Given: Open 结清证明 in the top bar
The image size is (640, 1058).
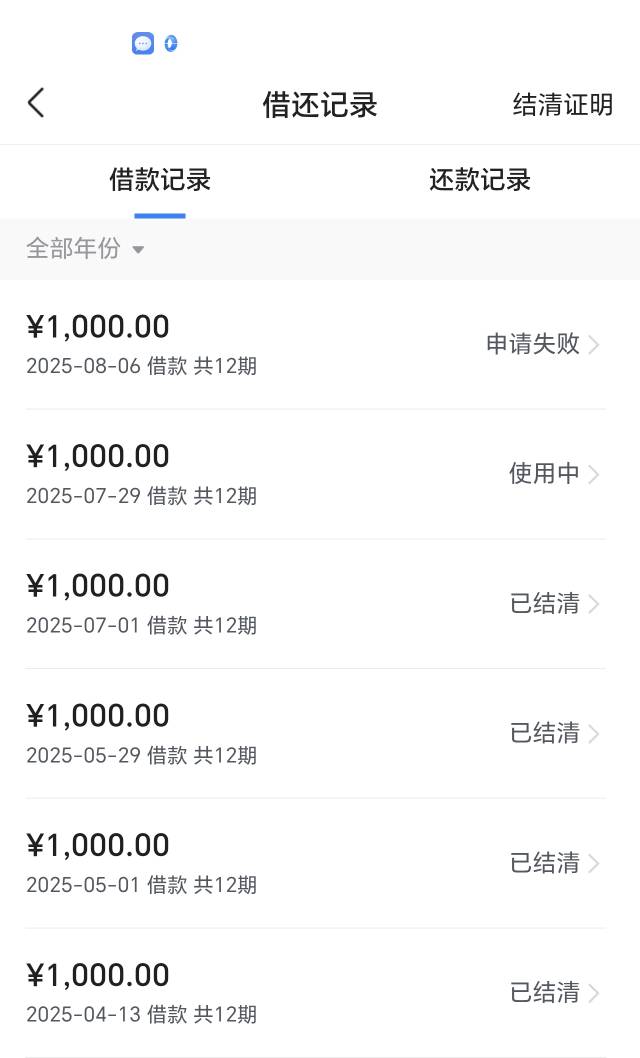Looking at the screenshot, I should pos(562,104).
